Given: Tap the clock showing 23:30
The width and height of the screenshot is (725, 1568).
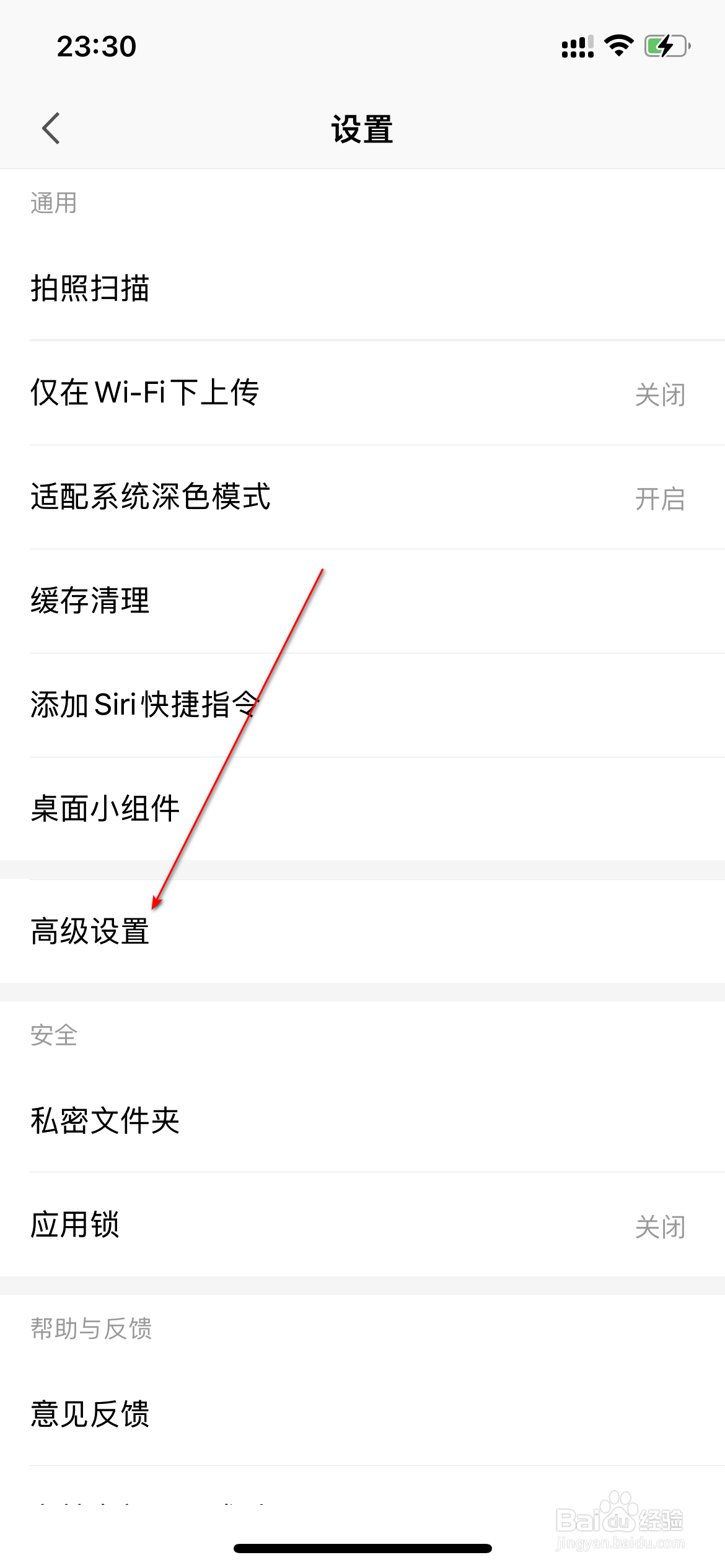Looking at the screenshot, I should [x=96, y=46].
